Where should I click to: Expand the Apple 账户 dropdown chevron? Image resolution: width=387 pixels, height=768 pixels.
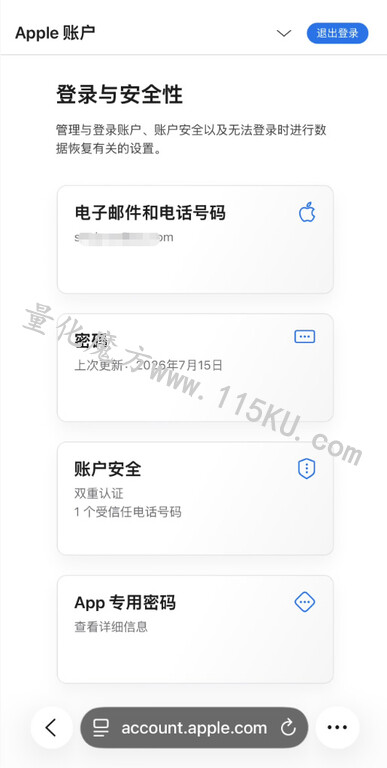click(284, 33)
